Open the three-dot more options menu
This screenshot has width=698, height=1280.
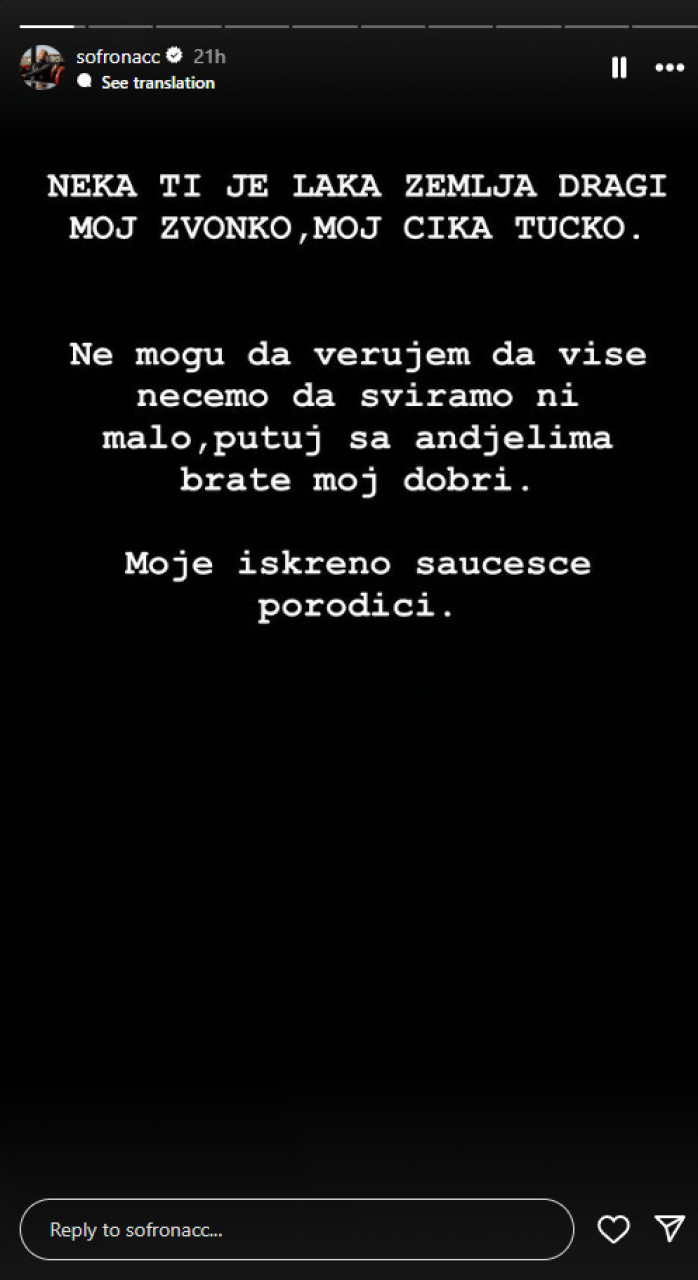(x=669, y=68)
